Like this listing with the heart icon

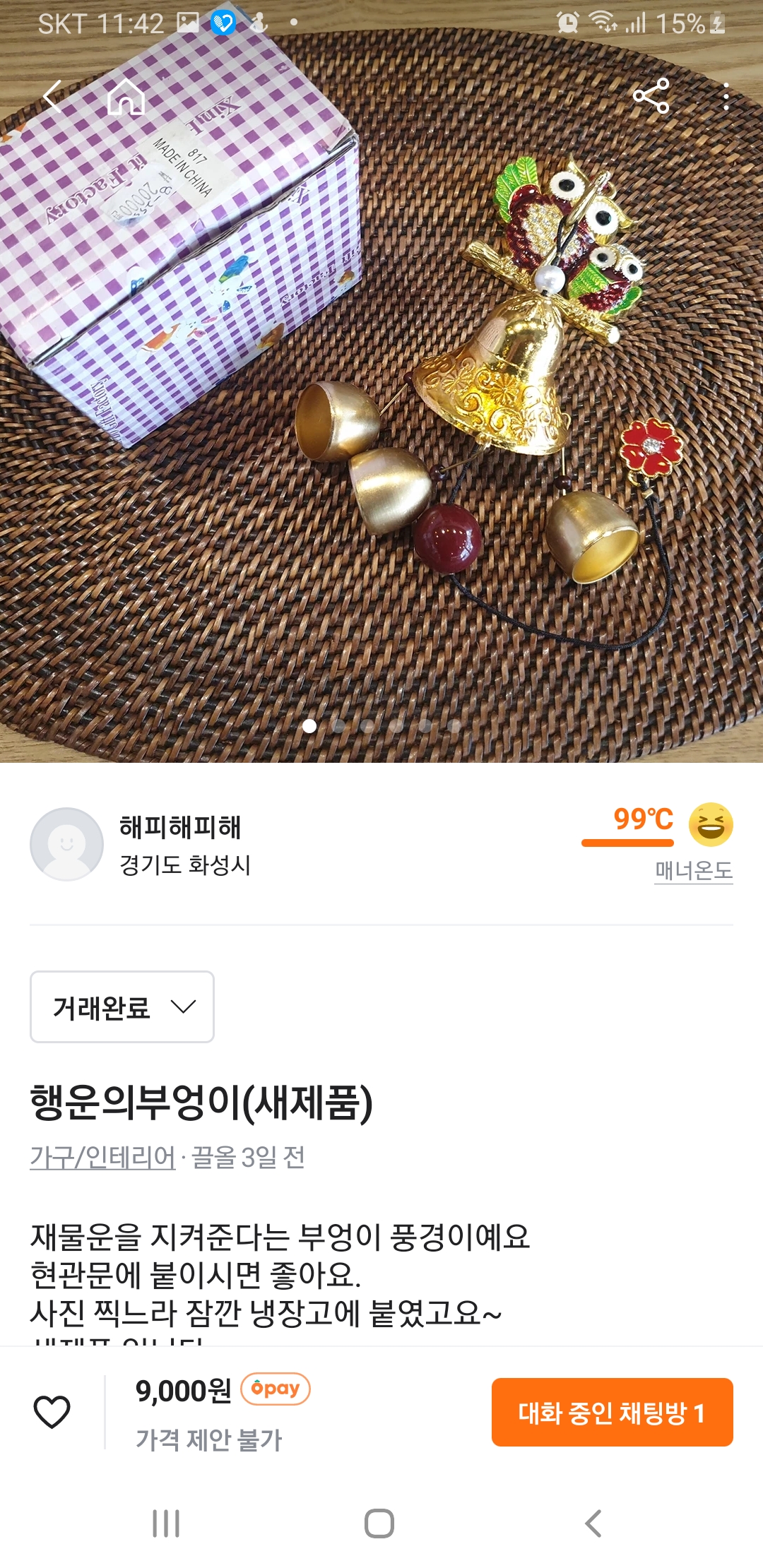[x=52, y=1412]
